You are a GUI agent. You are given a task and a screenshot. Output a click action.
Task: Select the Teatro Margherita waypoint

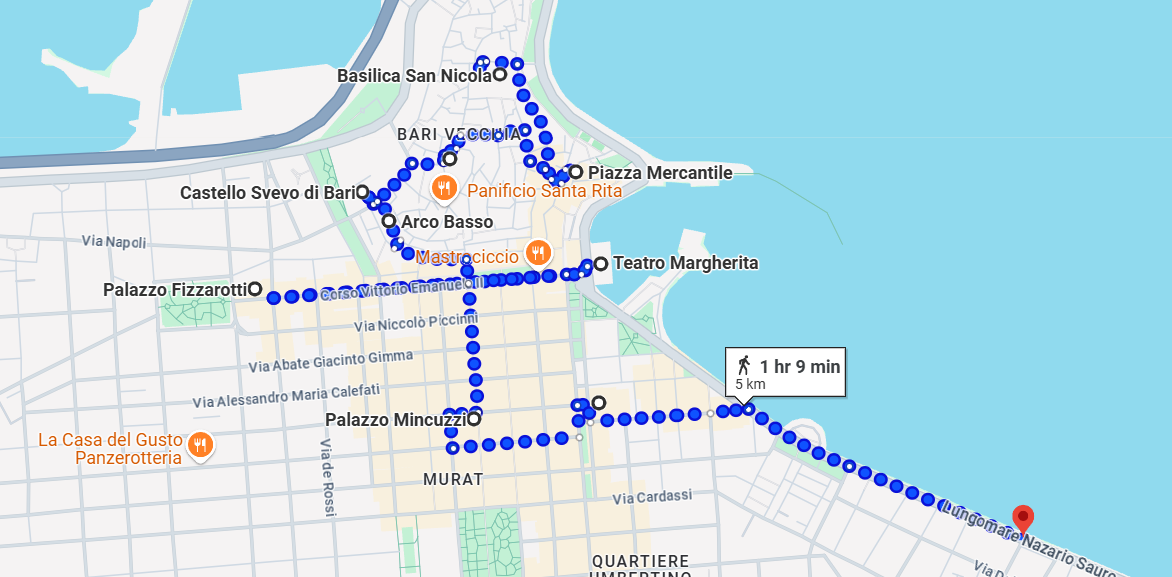[600, 264]
